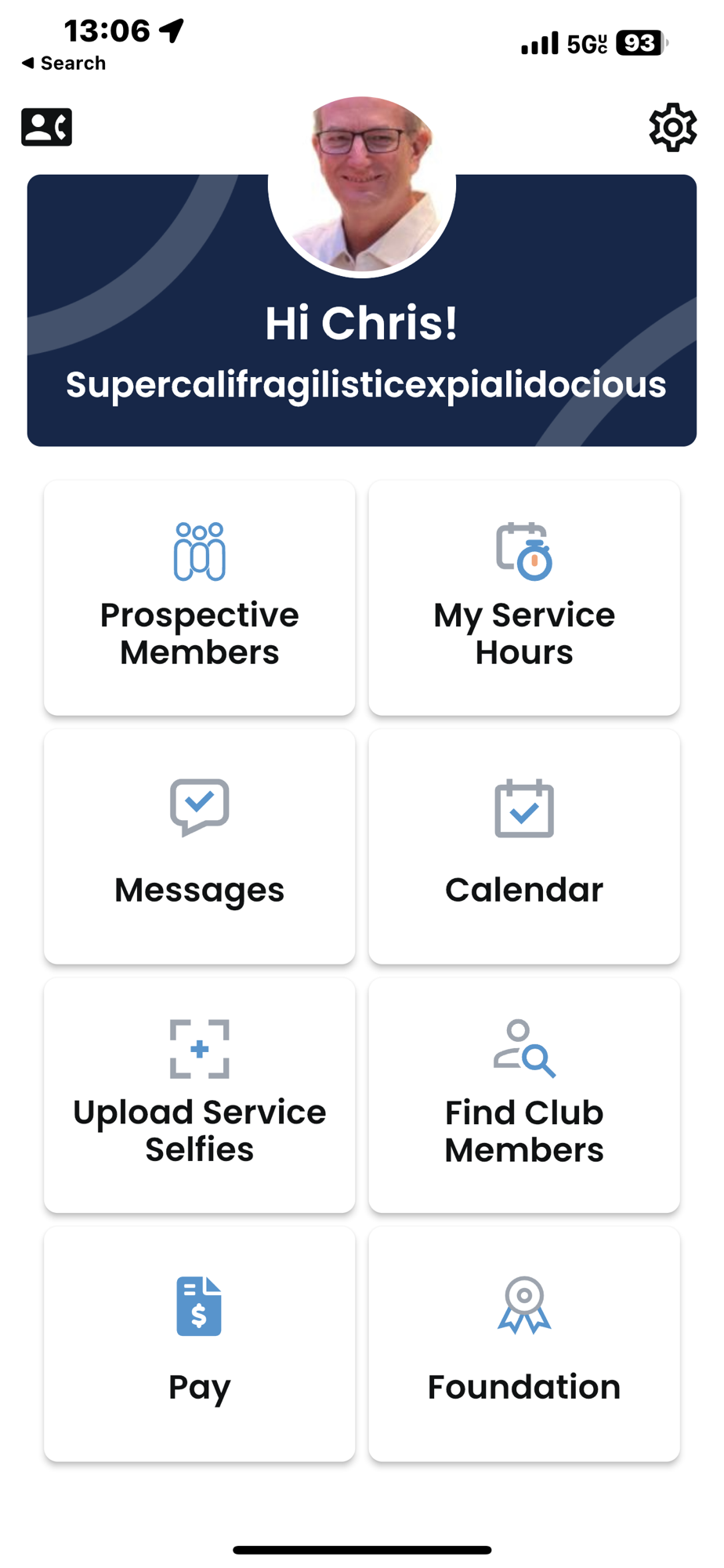724x1568 pixels.
Task: Go to Find Club Members
Action: [524, 1095]
